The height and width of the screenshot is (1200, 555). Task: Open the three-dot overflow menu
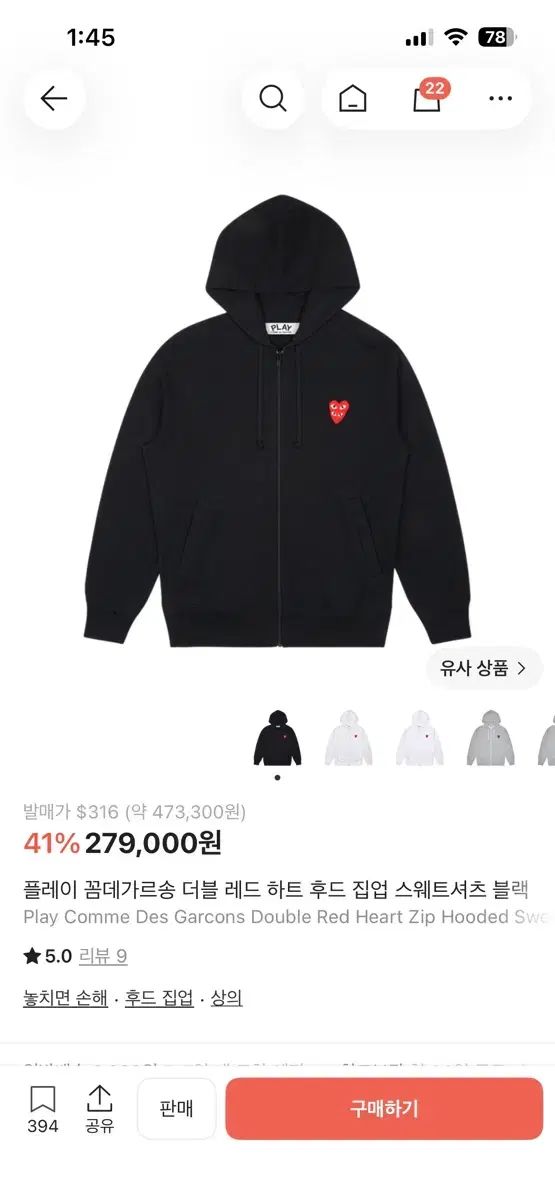(499, 99)
